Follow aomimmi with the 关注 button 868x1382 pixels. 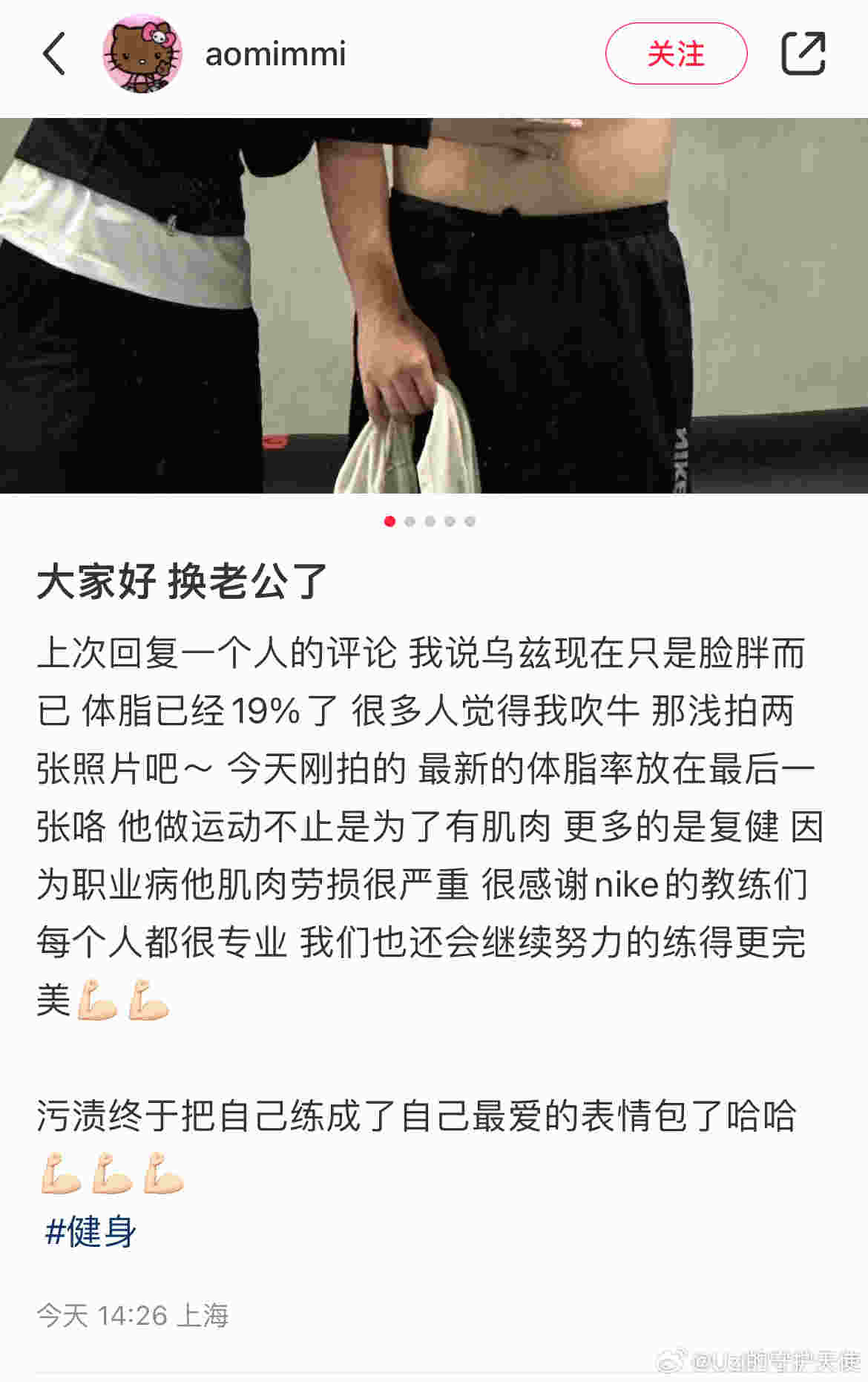pyautogui.click(x=675, y=53)
